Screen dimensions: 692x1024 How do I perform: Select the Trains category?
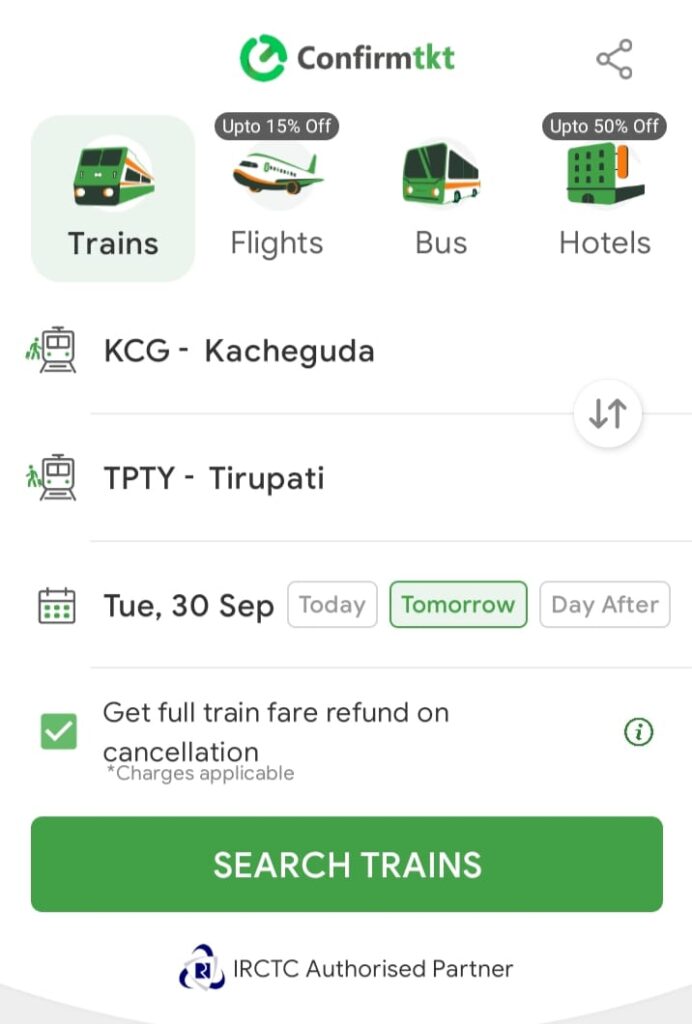point(113,198)
